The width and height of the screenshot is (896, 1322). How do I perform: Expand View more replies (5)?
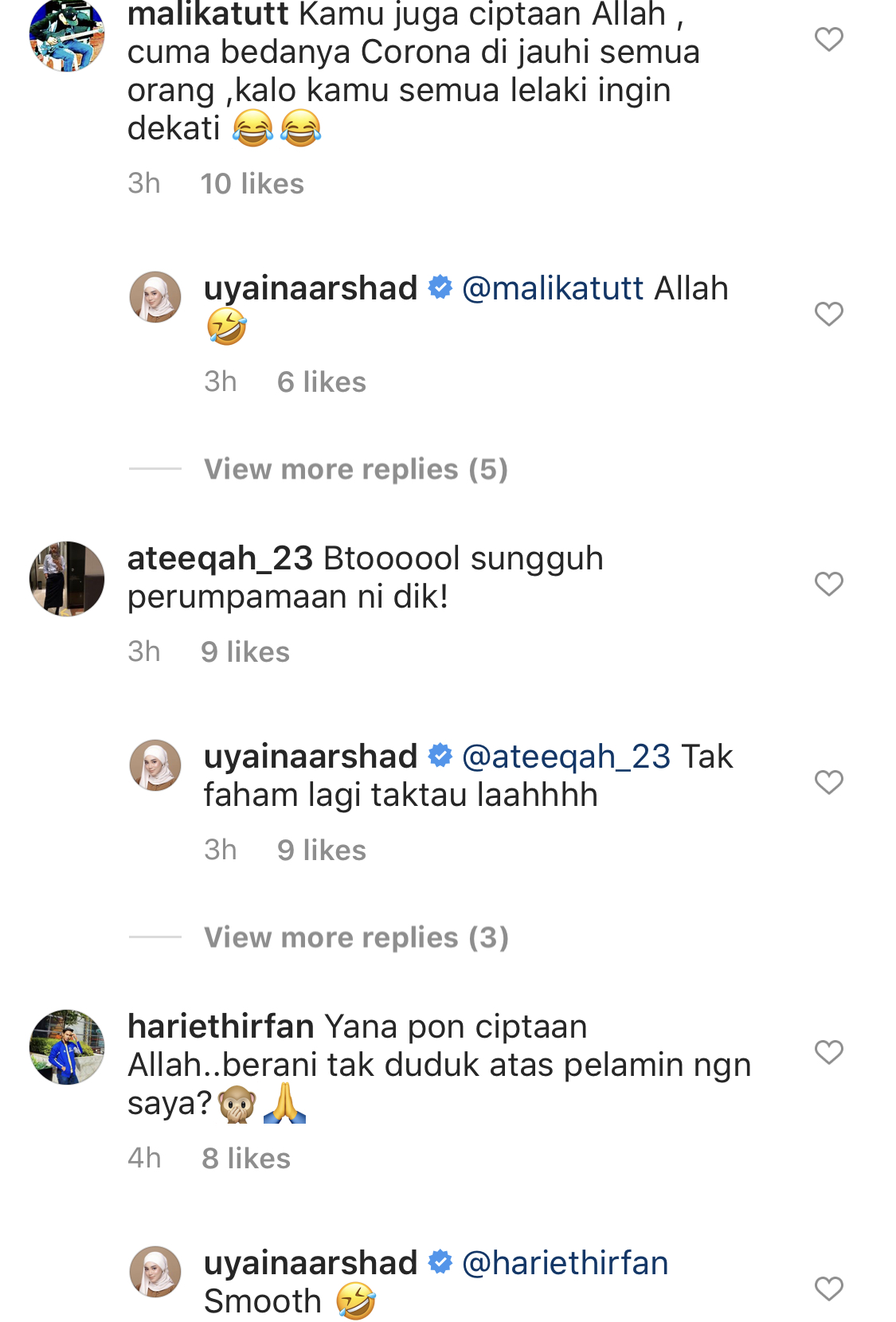[x=355, y=469]
